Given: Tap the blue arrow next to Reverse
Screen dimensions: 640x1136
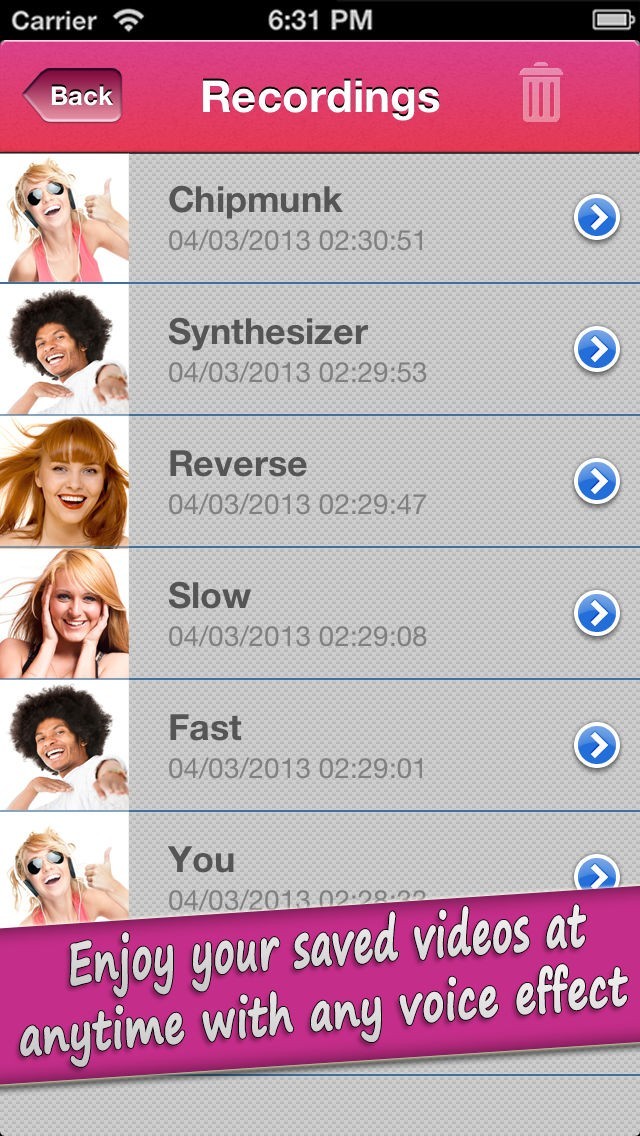Looking at the screenshot, I should tap(597, 482).
